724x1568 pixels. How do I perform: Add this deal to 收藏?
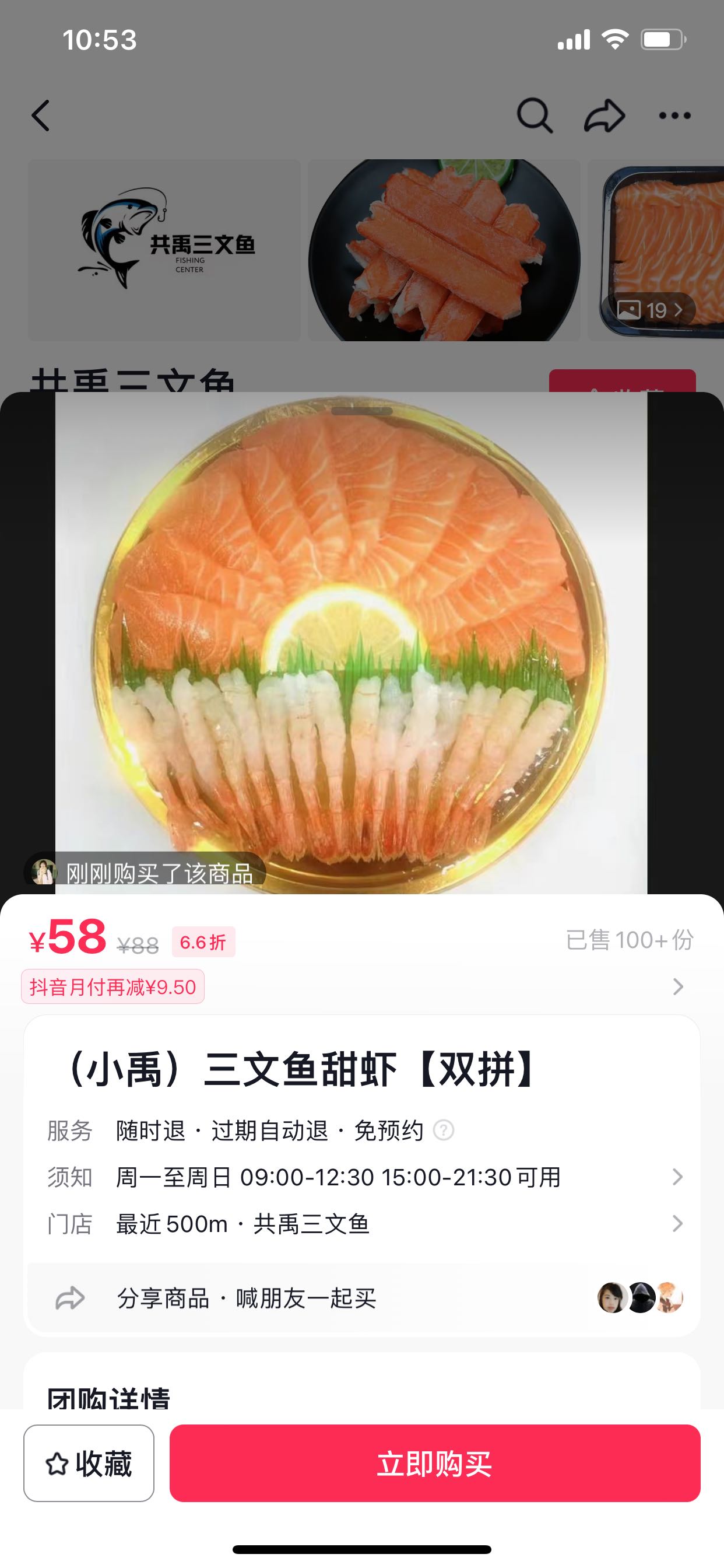click(89, 1464)
